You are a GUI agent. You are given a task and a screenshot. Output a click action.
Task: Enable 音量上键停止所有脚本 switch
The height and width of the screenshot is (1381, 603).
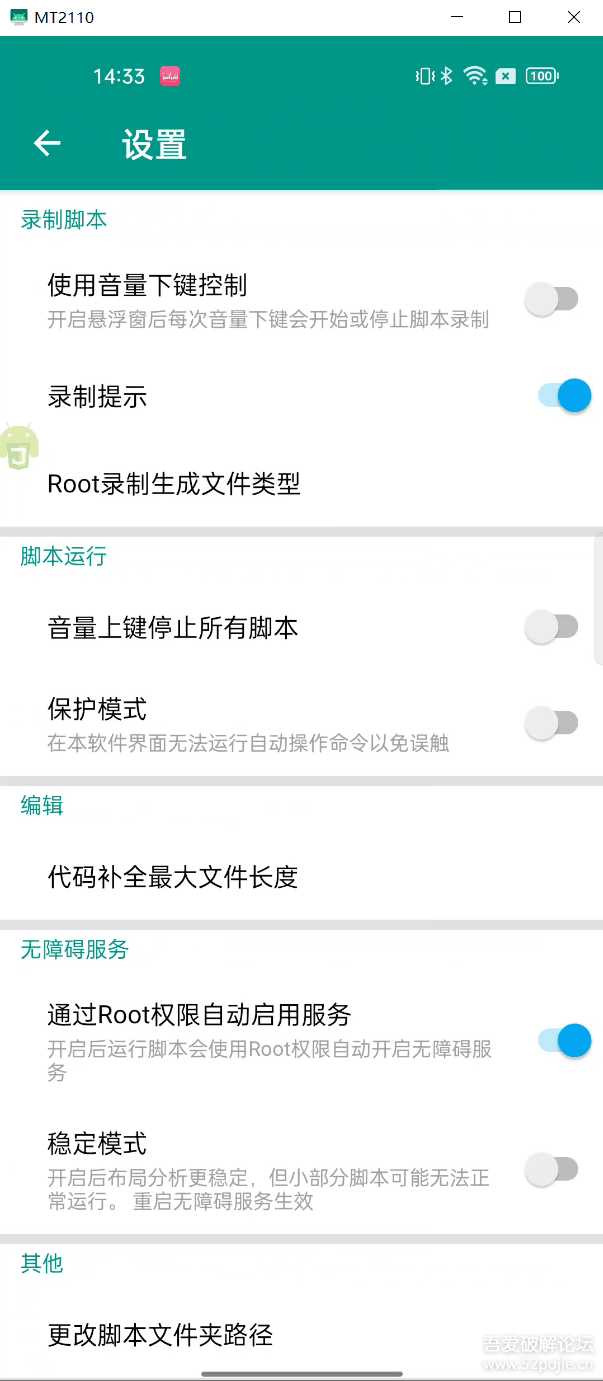tap(552, 628)
